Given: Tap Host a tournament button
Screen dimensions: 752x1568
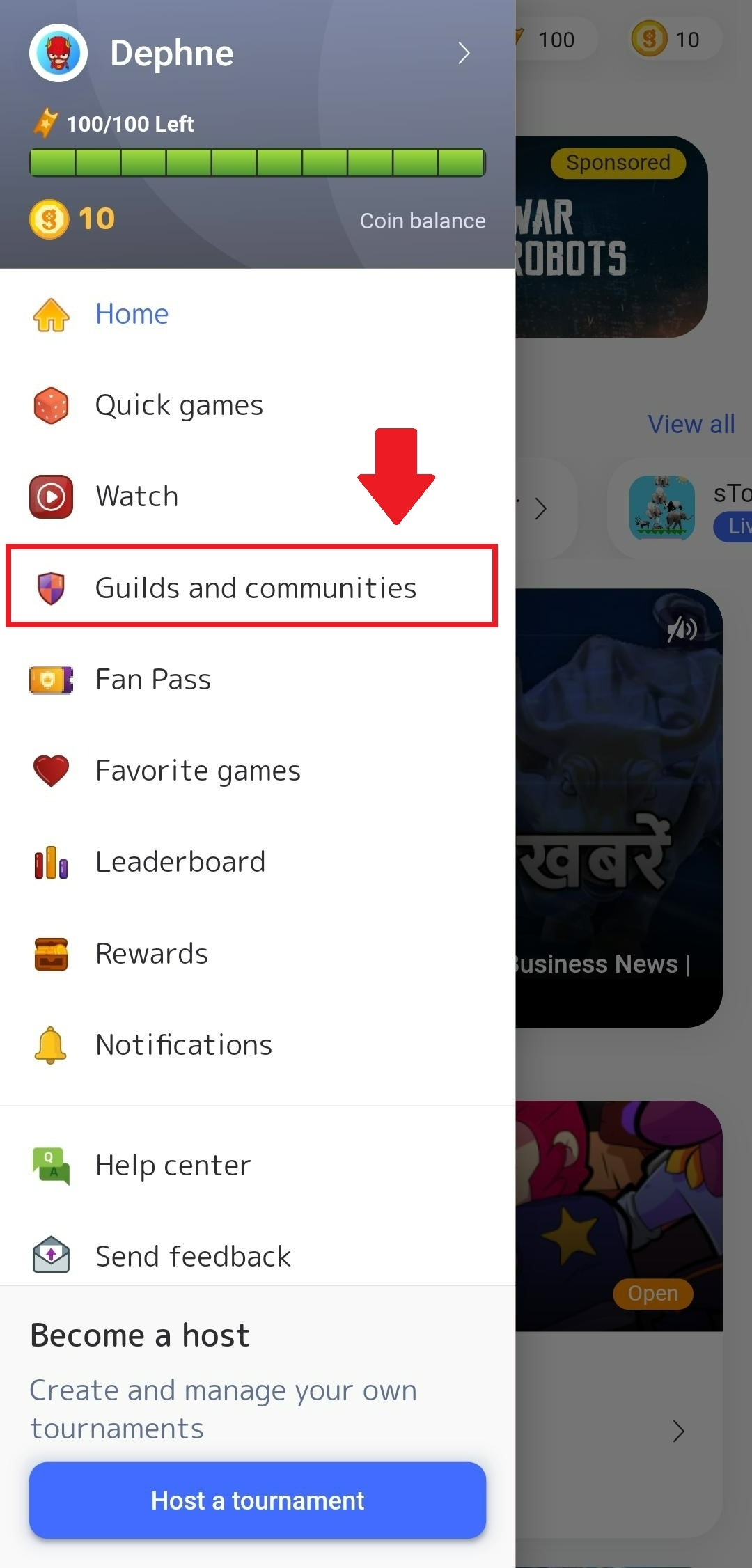Looking at the screenshot, I should [x=257, y=1500].
